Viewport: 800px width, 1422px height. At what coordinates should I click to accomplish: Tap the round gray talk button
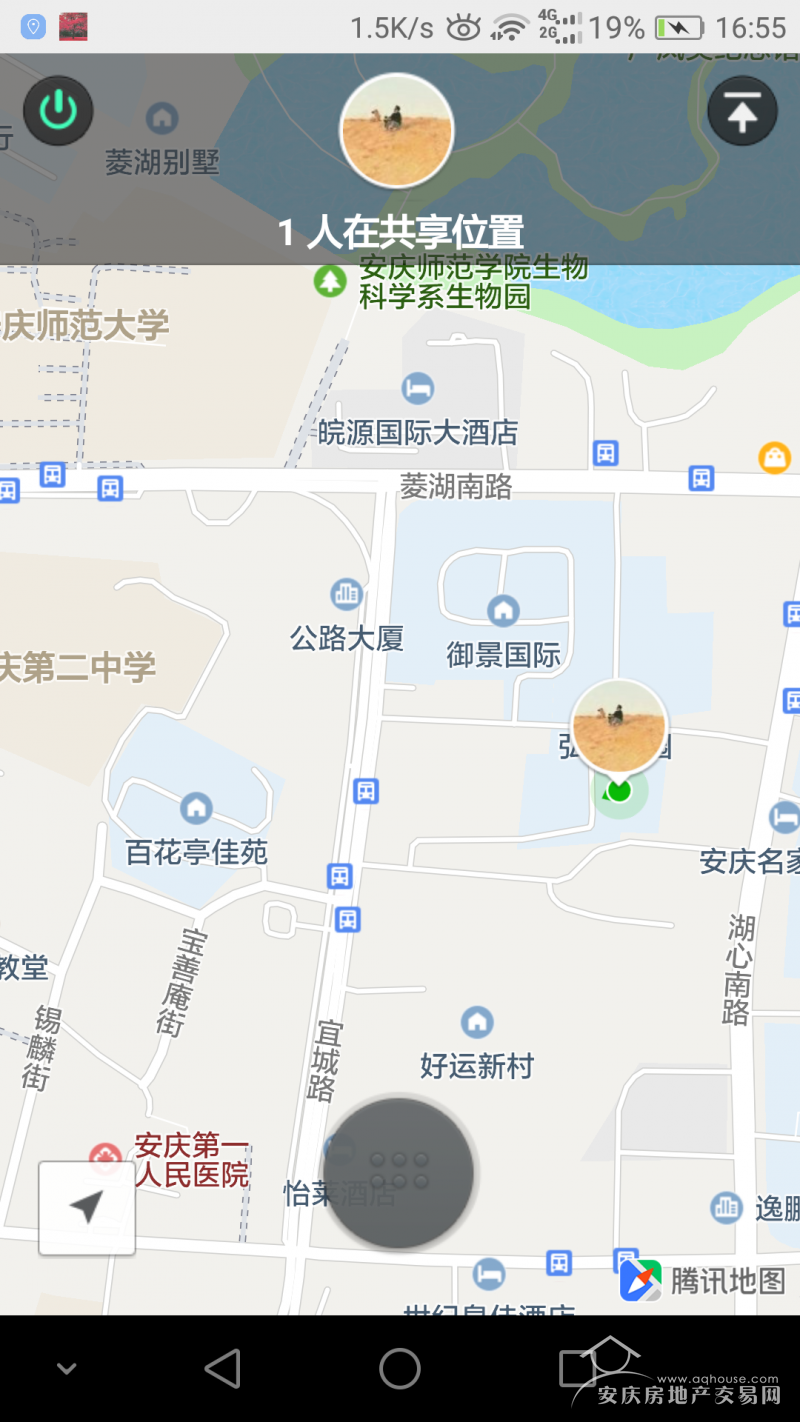click(399, 1173)
